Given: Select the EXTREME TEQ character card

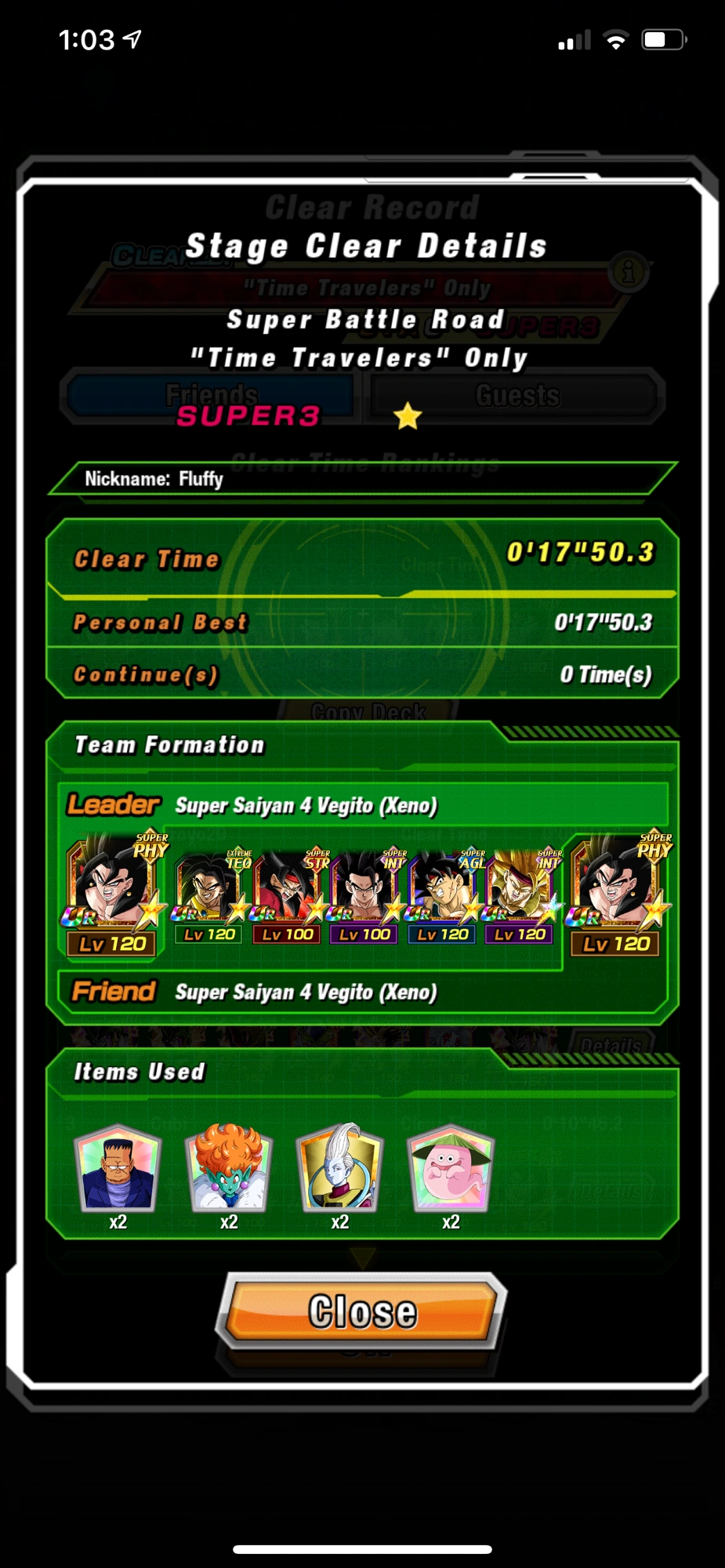Looking at the screenshot, I should (209, 886).
